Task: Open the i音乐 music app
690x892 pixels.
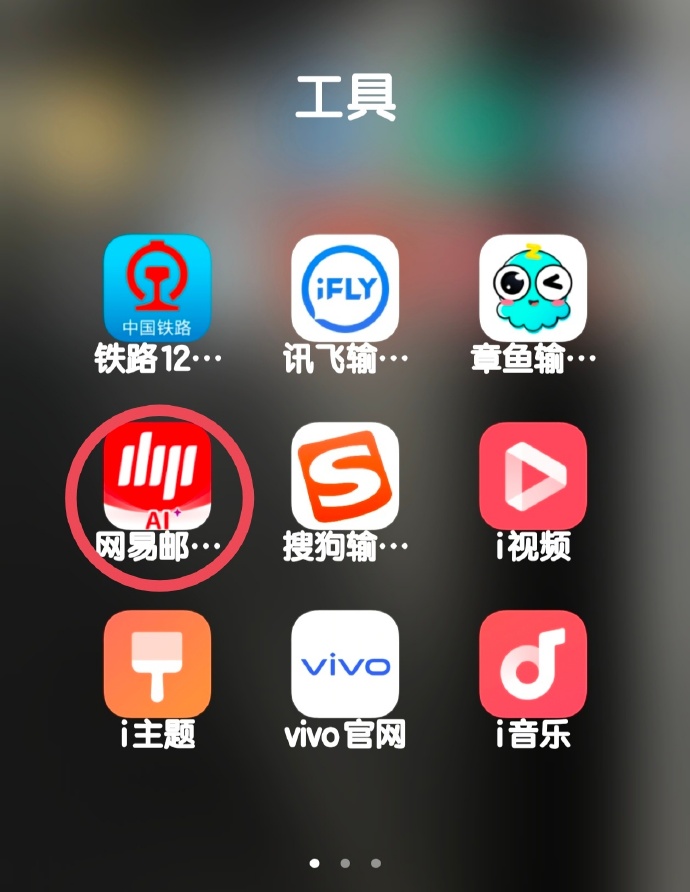Action: [532, 664]
